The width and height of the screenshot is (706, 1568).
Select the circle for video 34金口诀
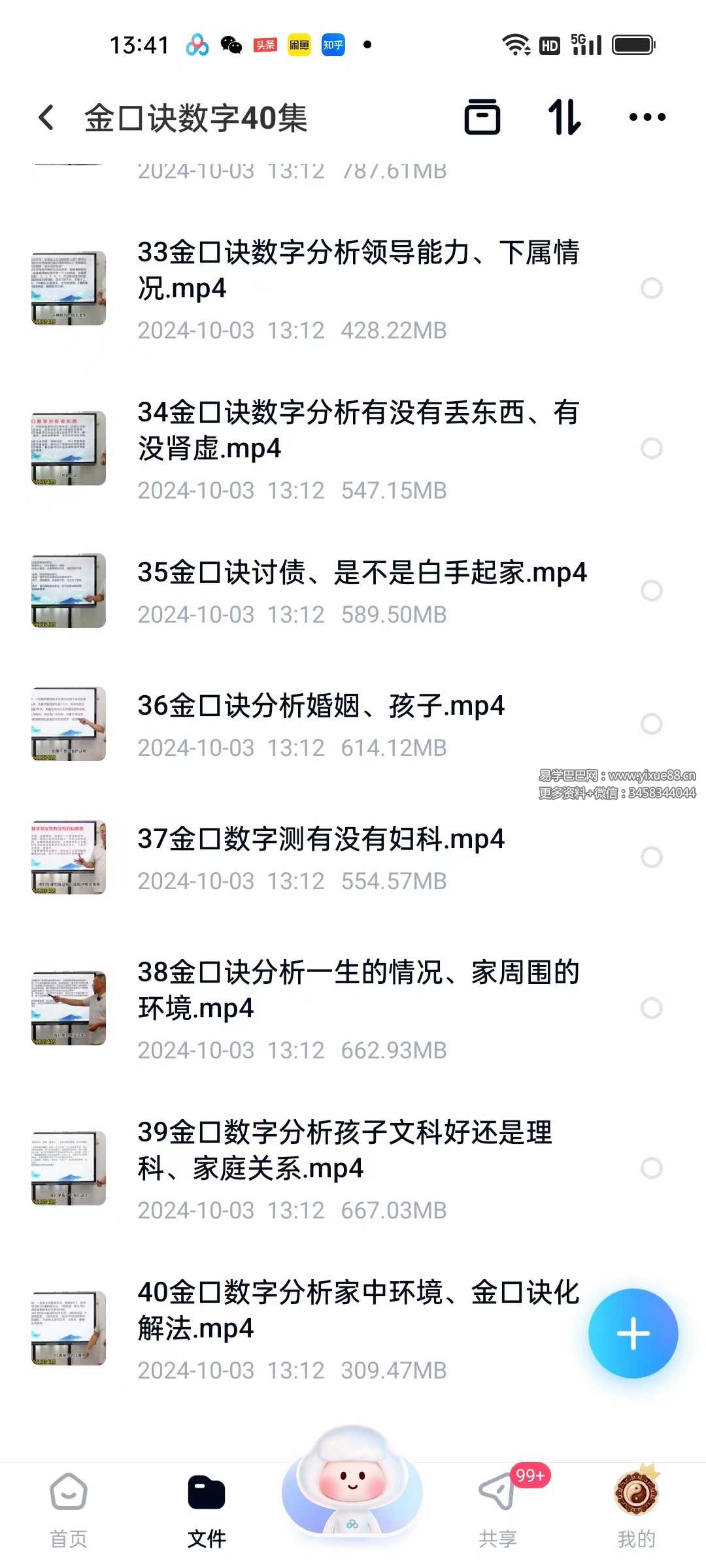[651, 448]
